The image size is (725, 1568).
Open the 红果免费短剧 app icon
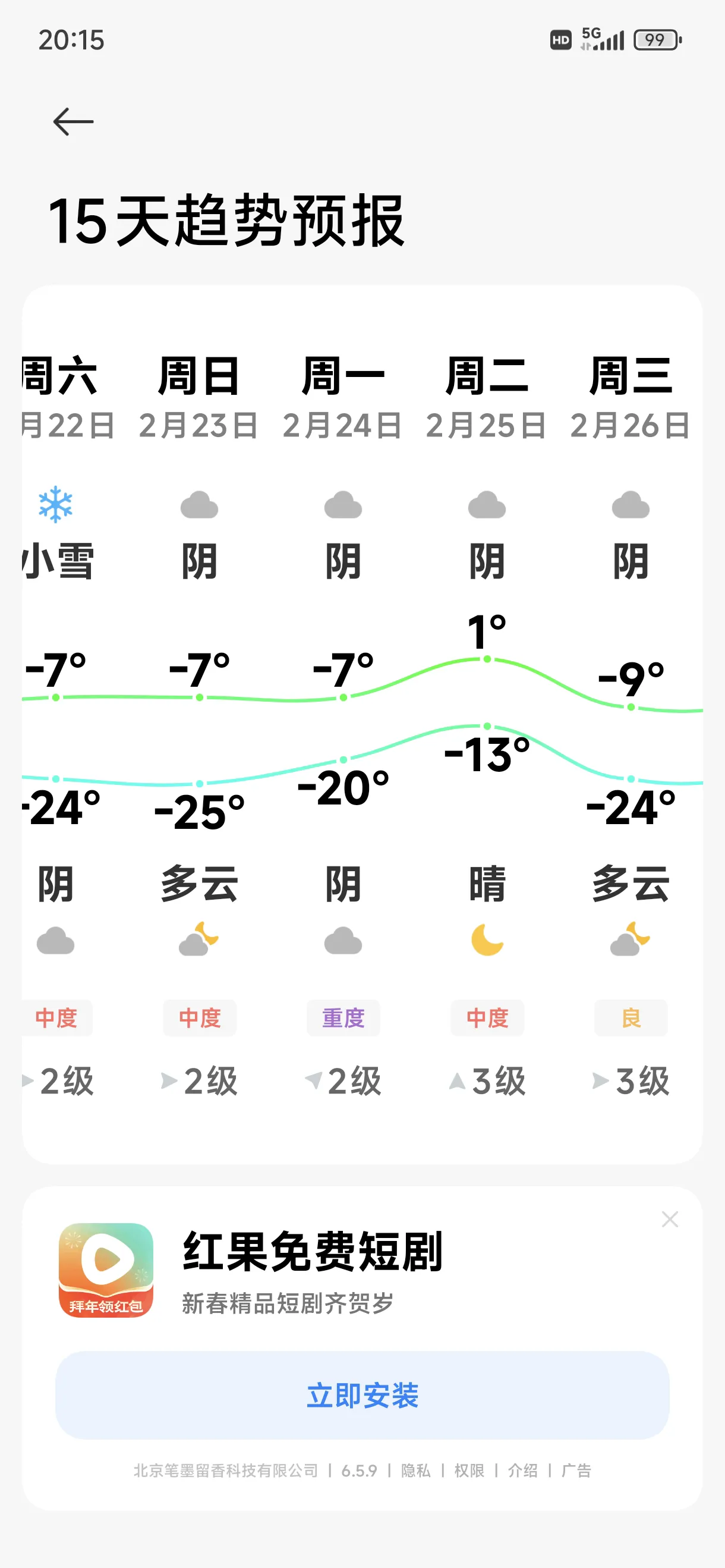click(106, 1270)
